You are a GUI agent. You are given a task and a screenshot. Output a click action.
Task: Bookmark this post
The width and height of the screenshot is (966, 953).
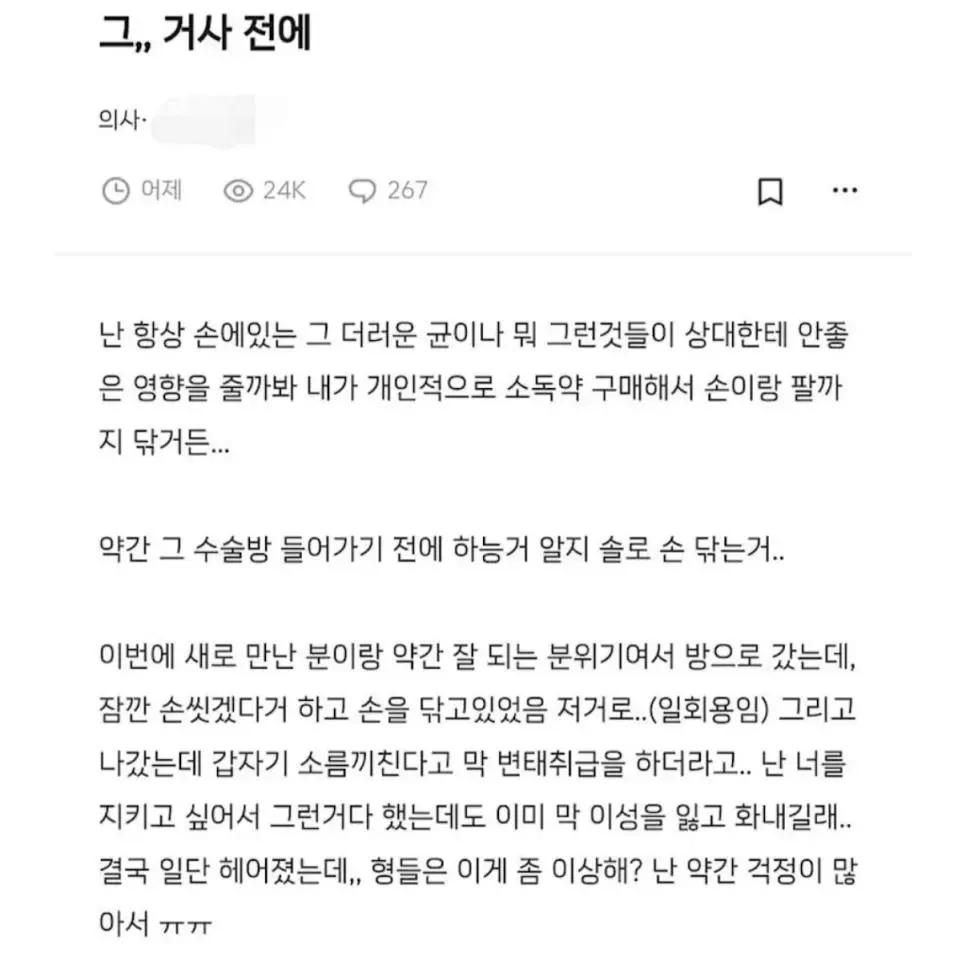769,191
